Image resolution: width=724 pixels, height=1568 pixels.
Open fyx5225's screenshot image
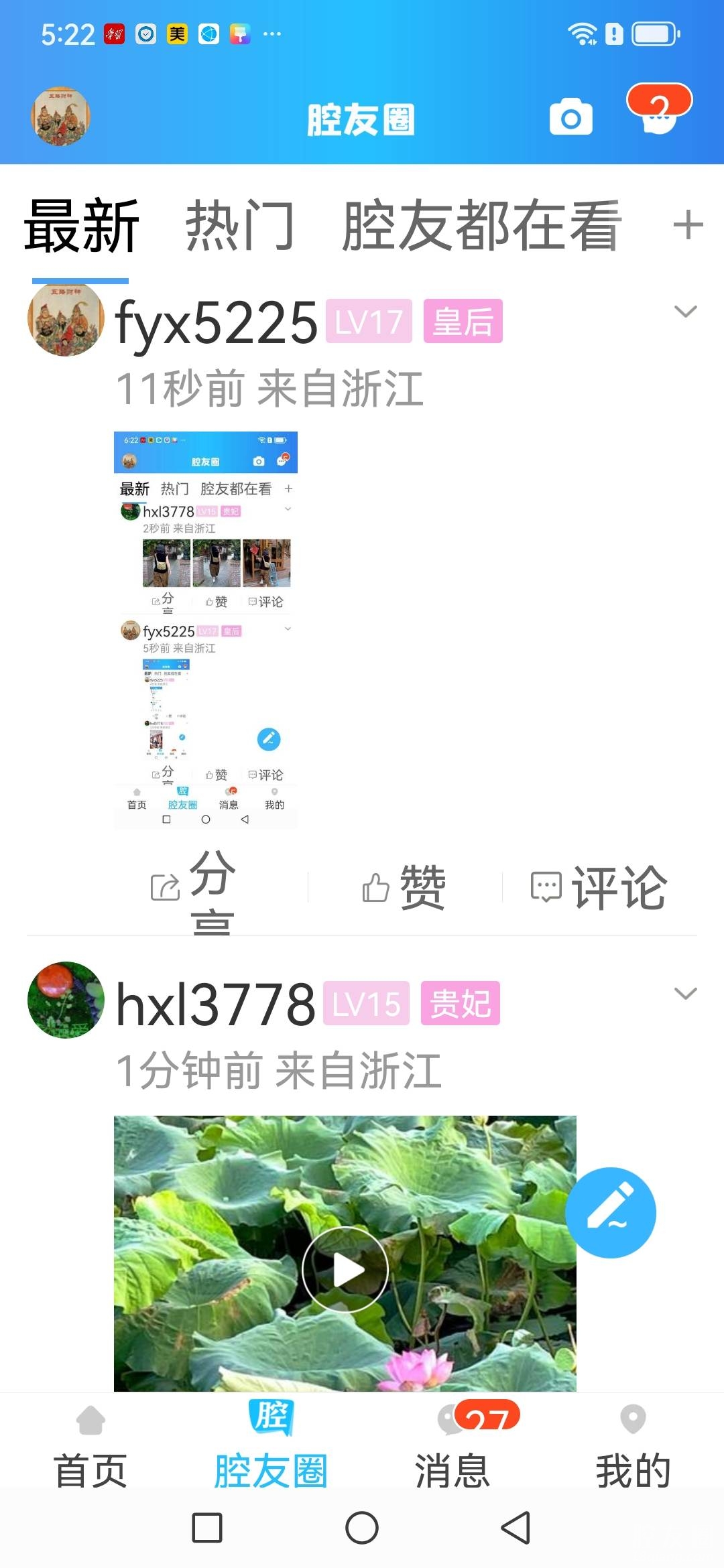pos(206,630)
